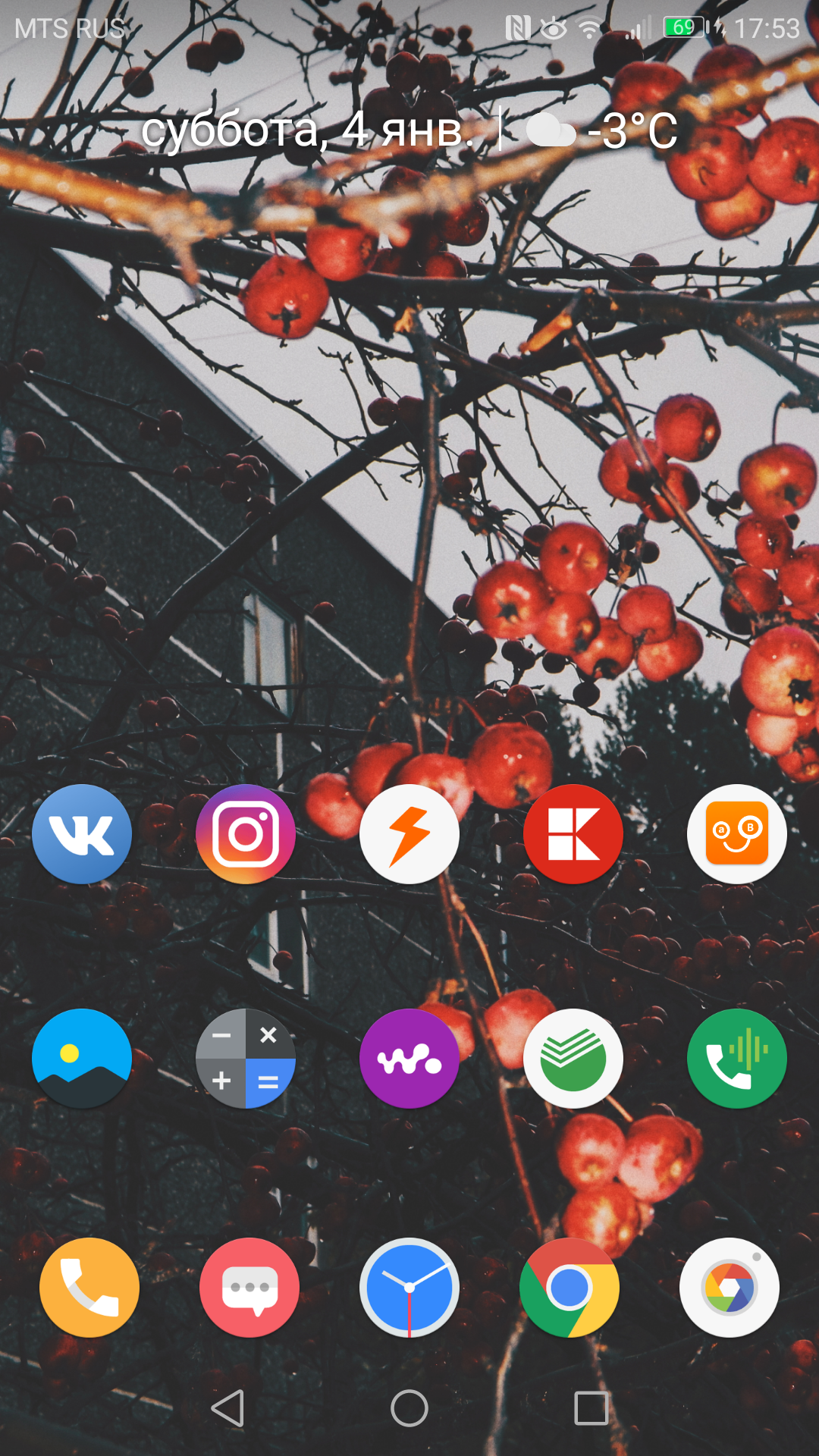Tap the system back button
819x1456 pixels.
click(227, 1408)
